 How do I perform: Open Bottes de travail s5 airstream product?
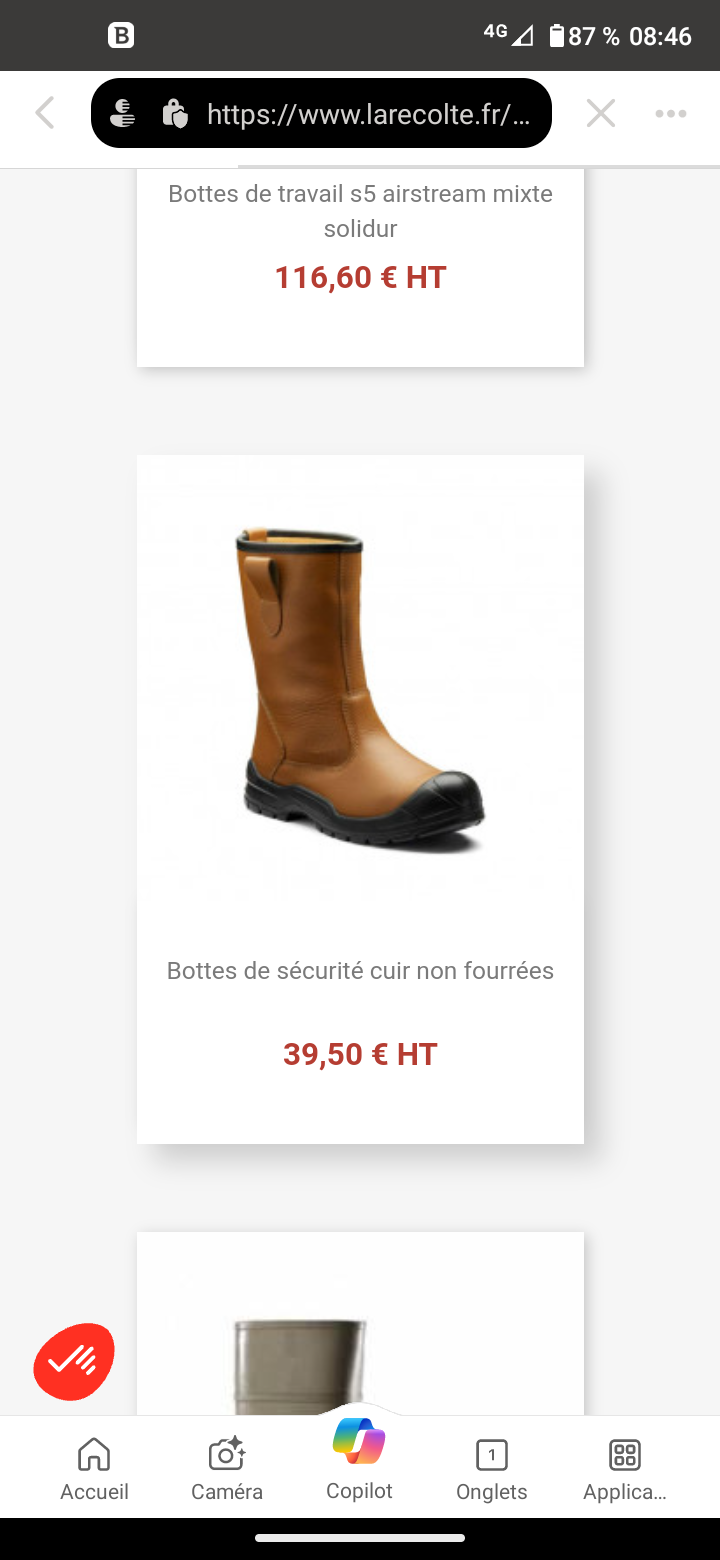[x=360, y=268]
